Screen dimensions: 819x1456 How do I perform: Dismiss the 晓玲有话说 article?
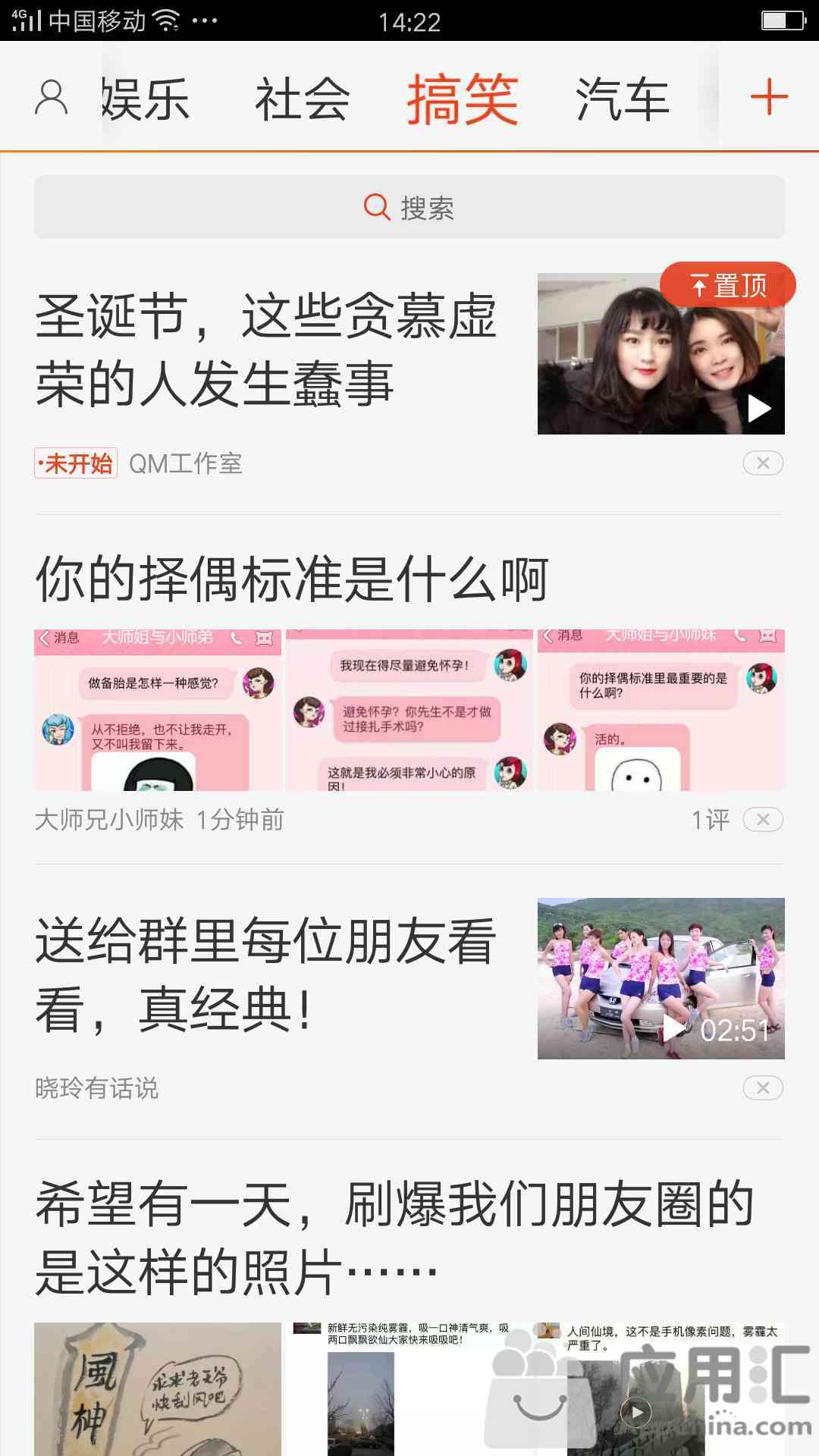763,1088
